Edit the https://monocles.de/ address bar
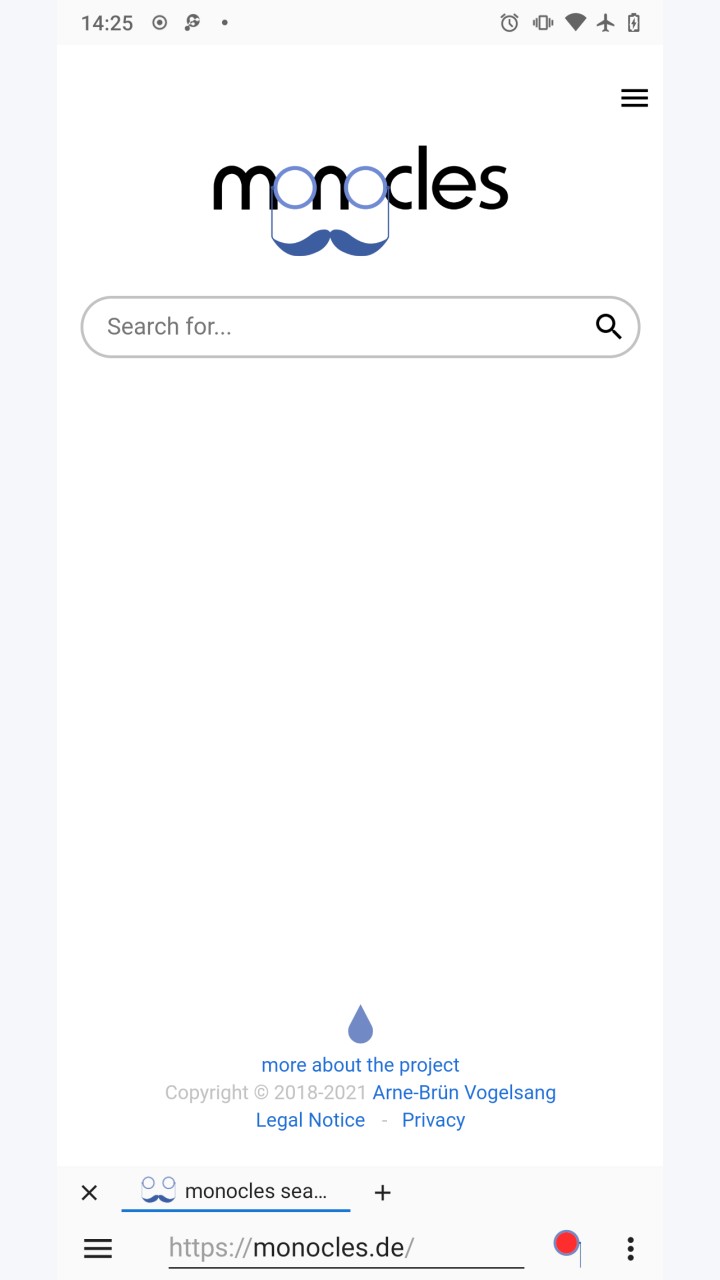The width and height of the screenshot is (720, 1280). pyautogui.click(x=346, y=1248)
